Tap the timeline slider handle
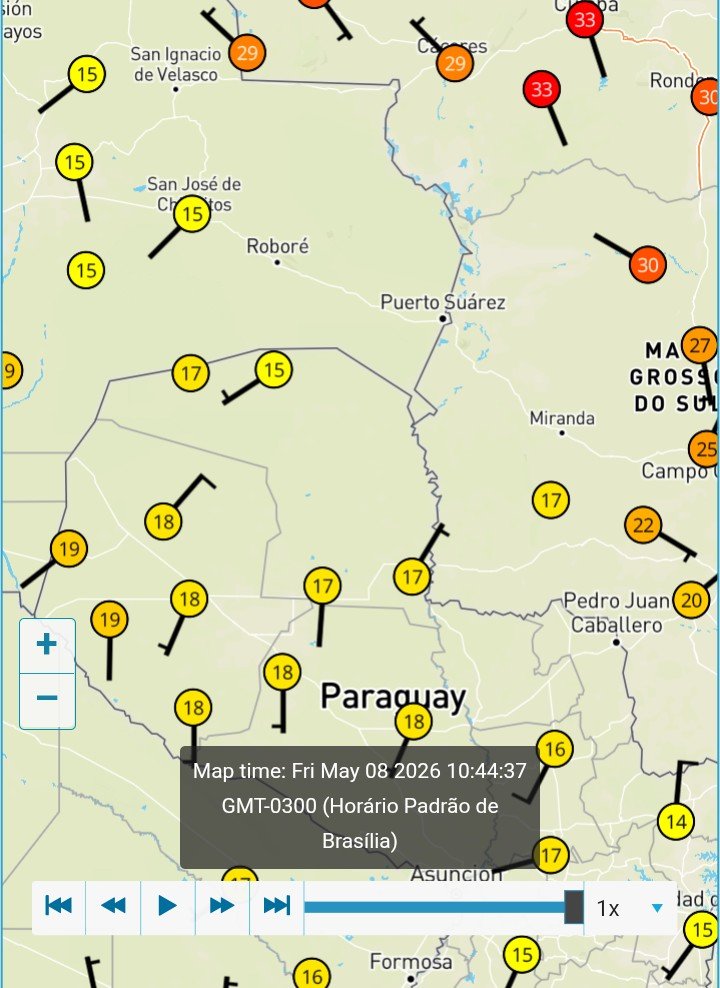Viewport: 720px width, 988px height. [x=574, y=907]
